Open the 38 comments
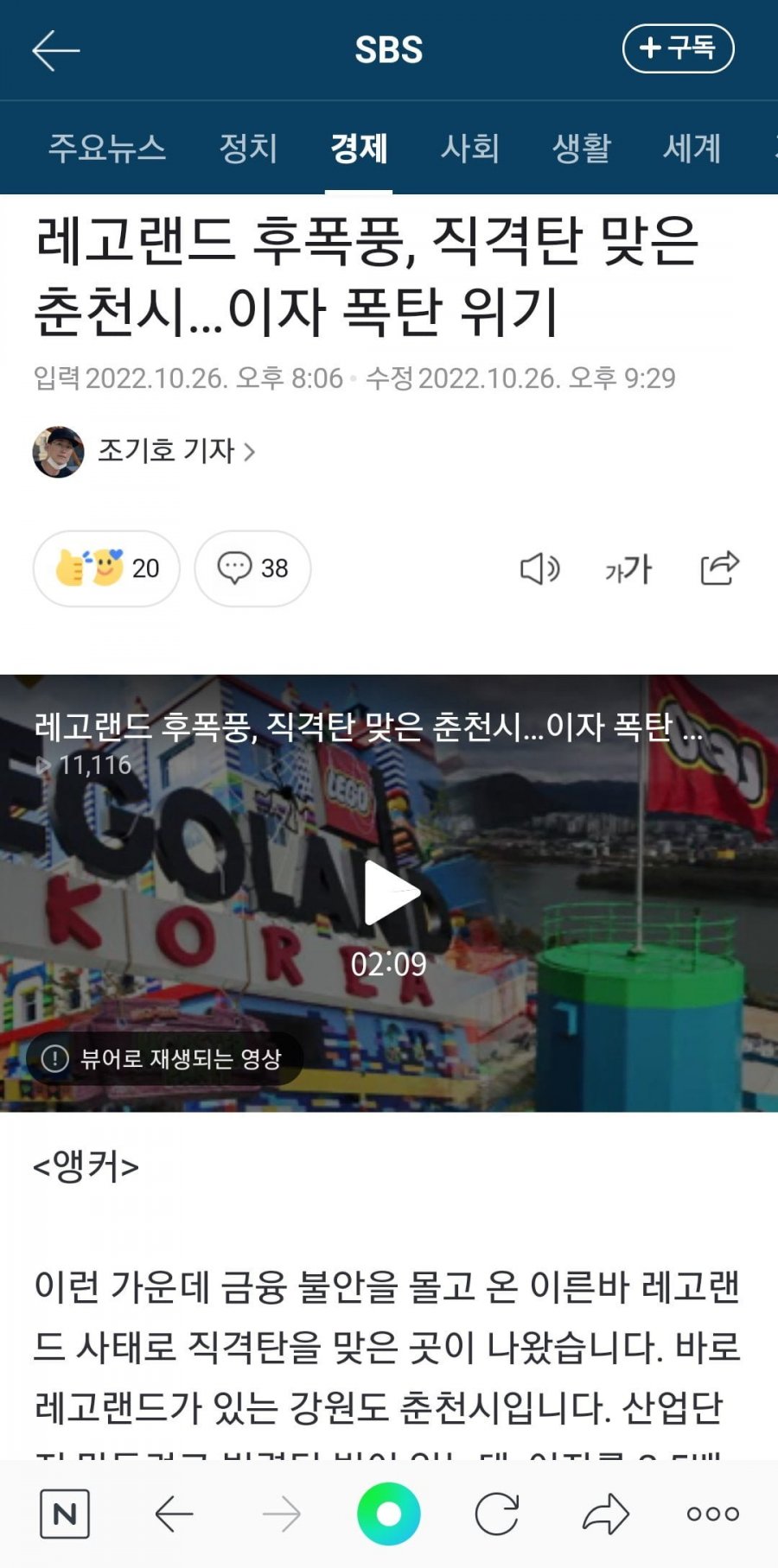The image size is (778, 1568). [252, 568]
